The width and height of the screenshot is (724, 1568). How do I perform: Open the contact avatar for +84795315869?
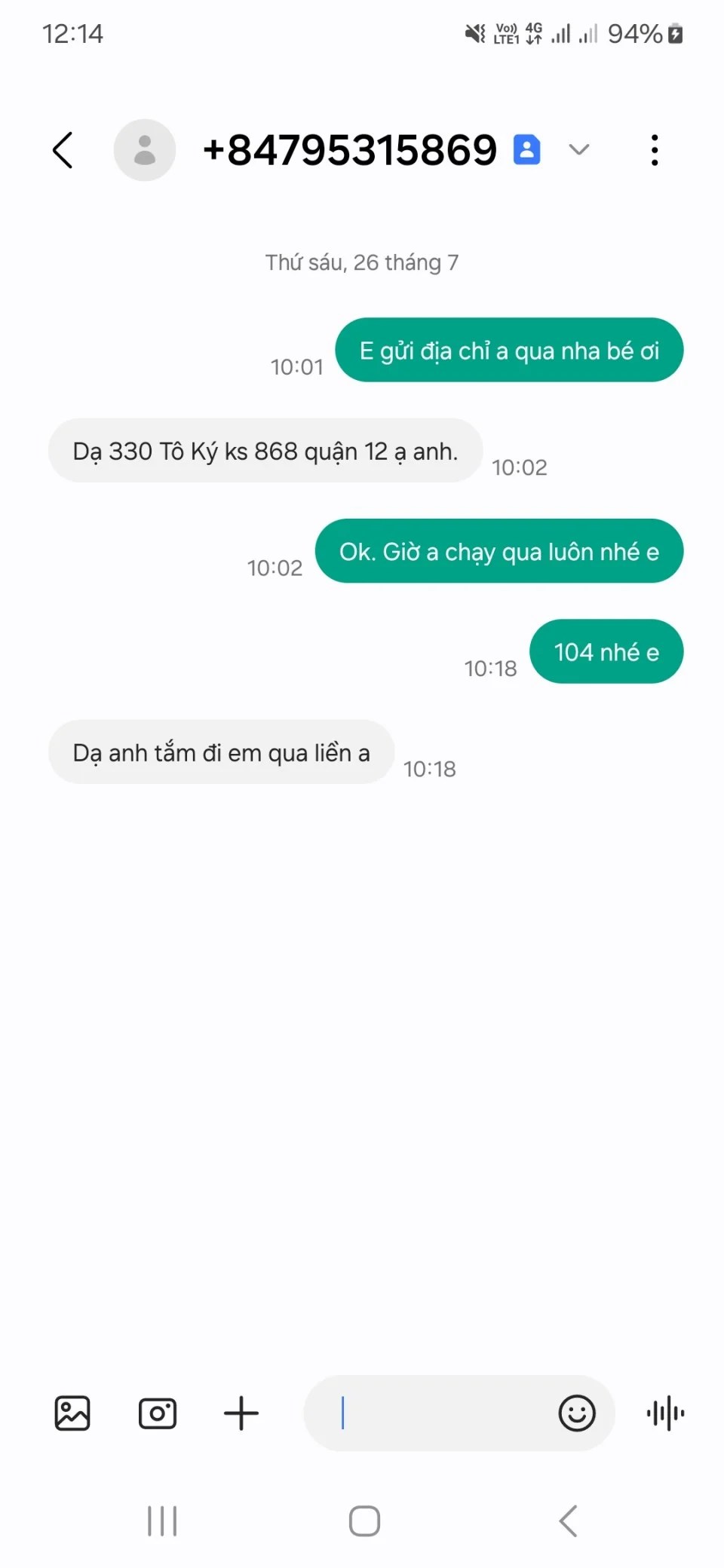pyautogui.click(x=144, y=150)
